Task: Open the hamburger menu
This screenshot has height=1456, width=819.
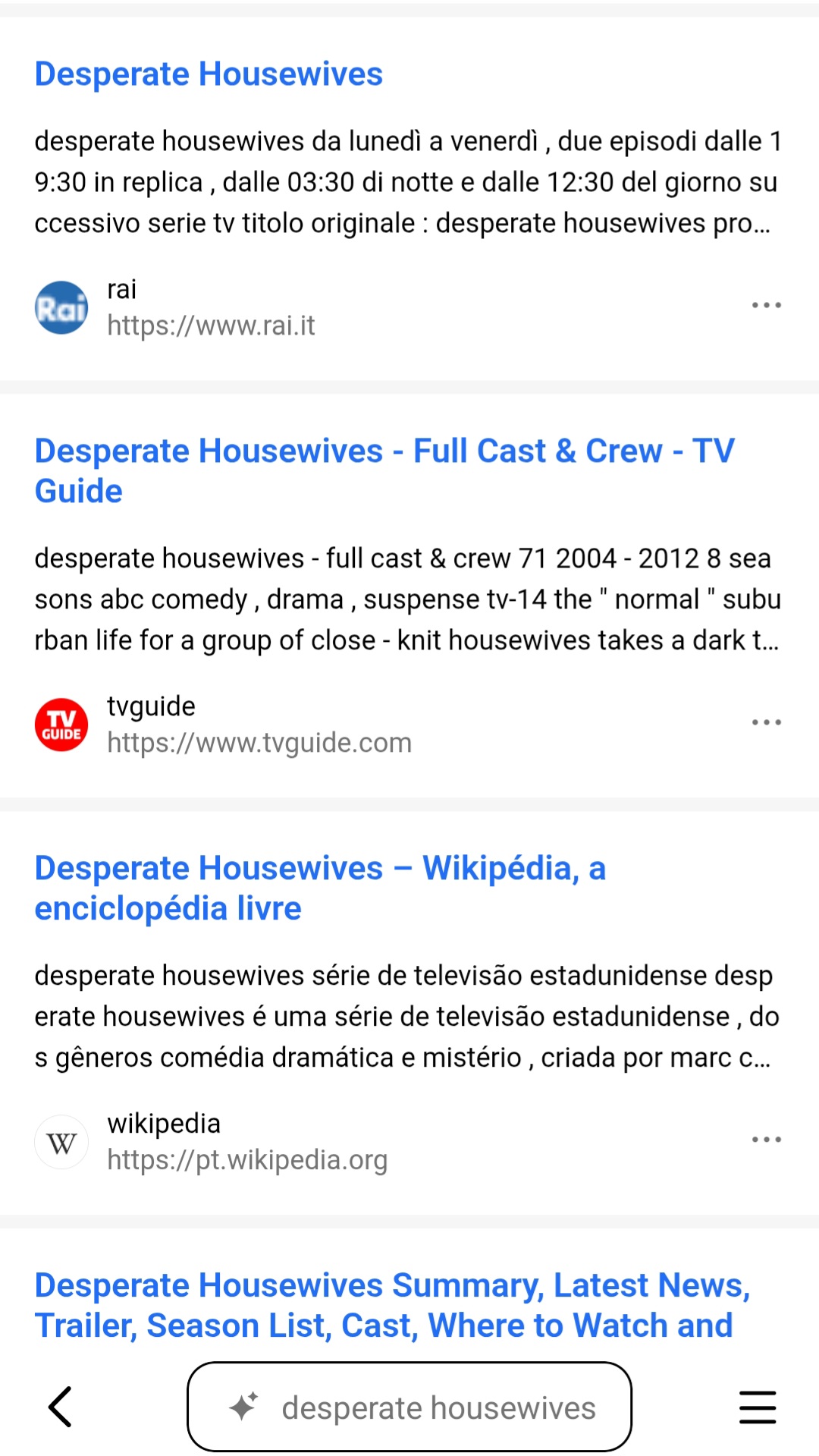Action: (x=757, y=1407)
